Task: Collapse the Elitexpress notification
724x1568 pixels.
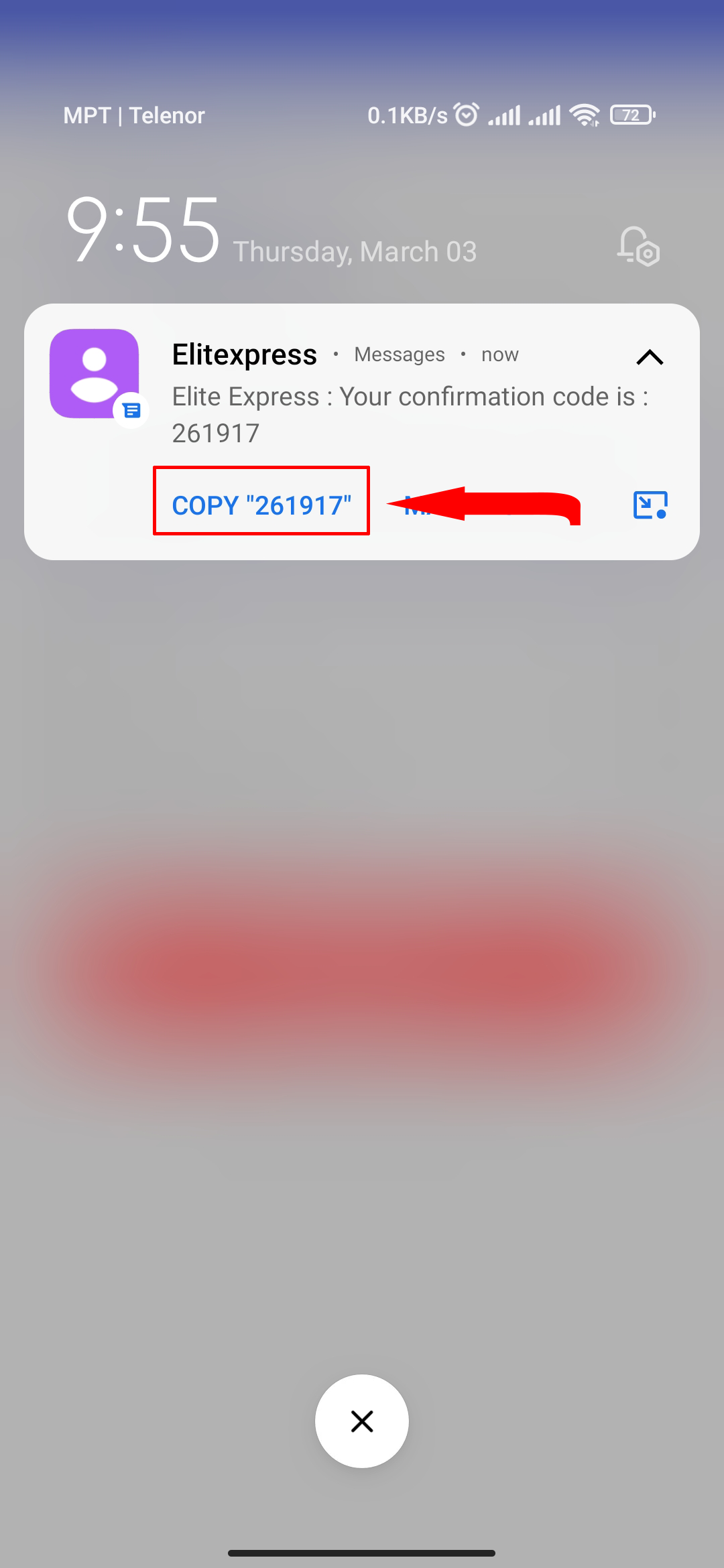Action: pos(649,357)
